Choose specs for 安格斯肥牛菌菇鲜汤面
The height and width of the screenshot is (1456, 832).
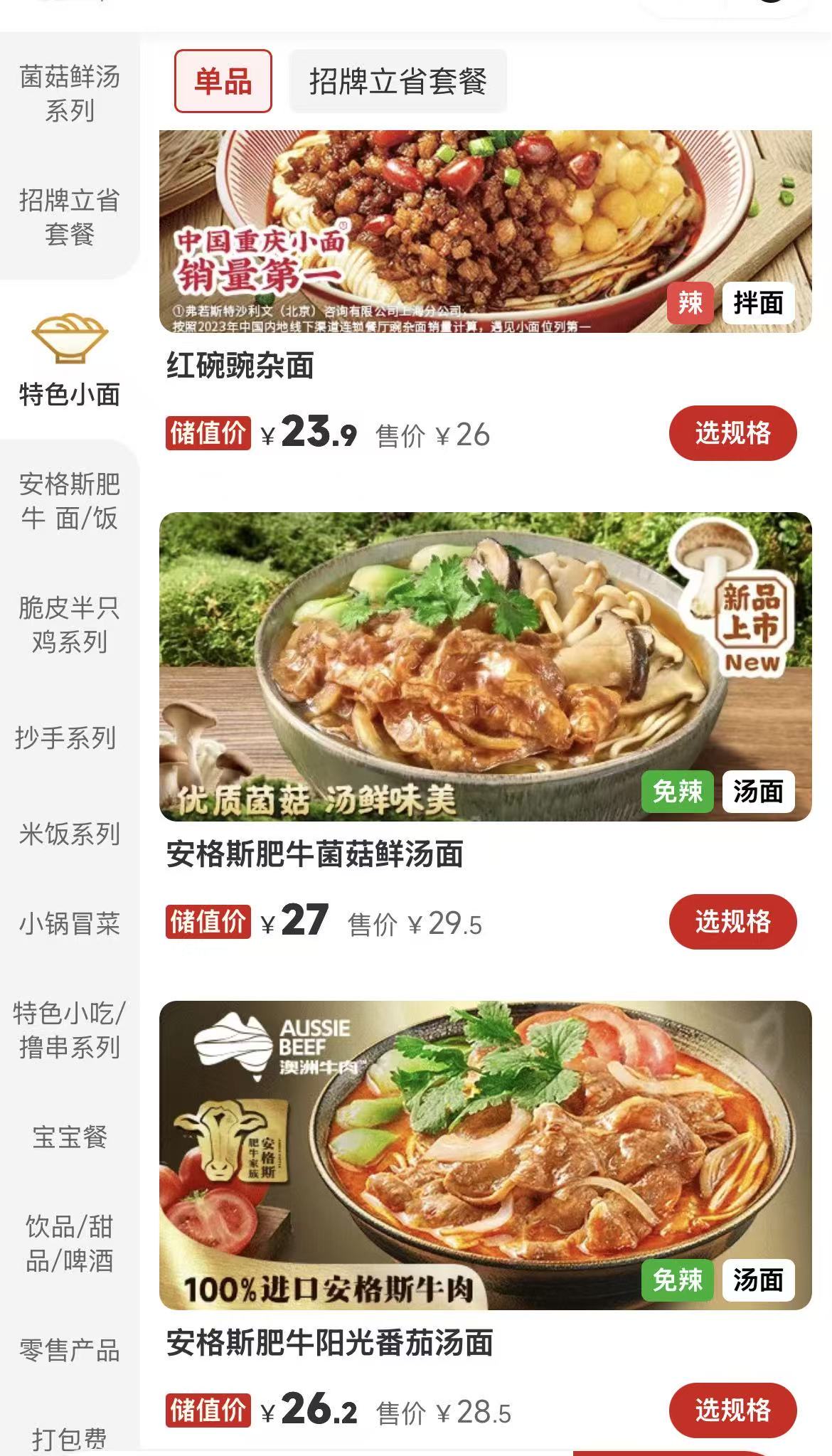732,921
